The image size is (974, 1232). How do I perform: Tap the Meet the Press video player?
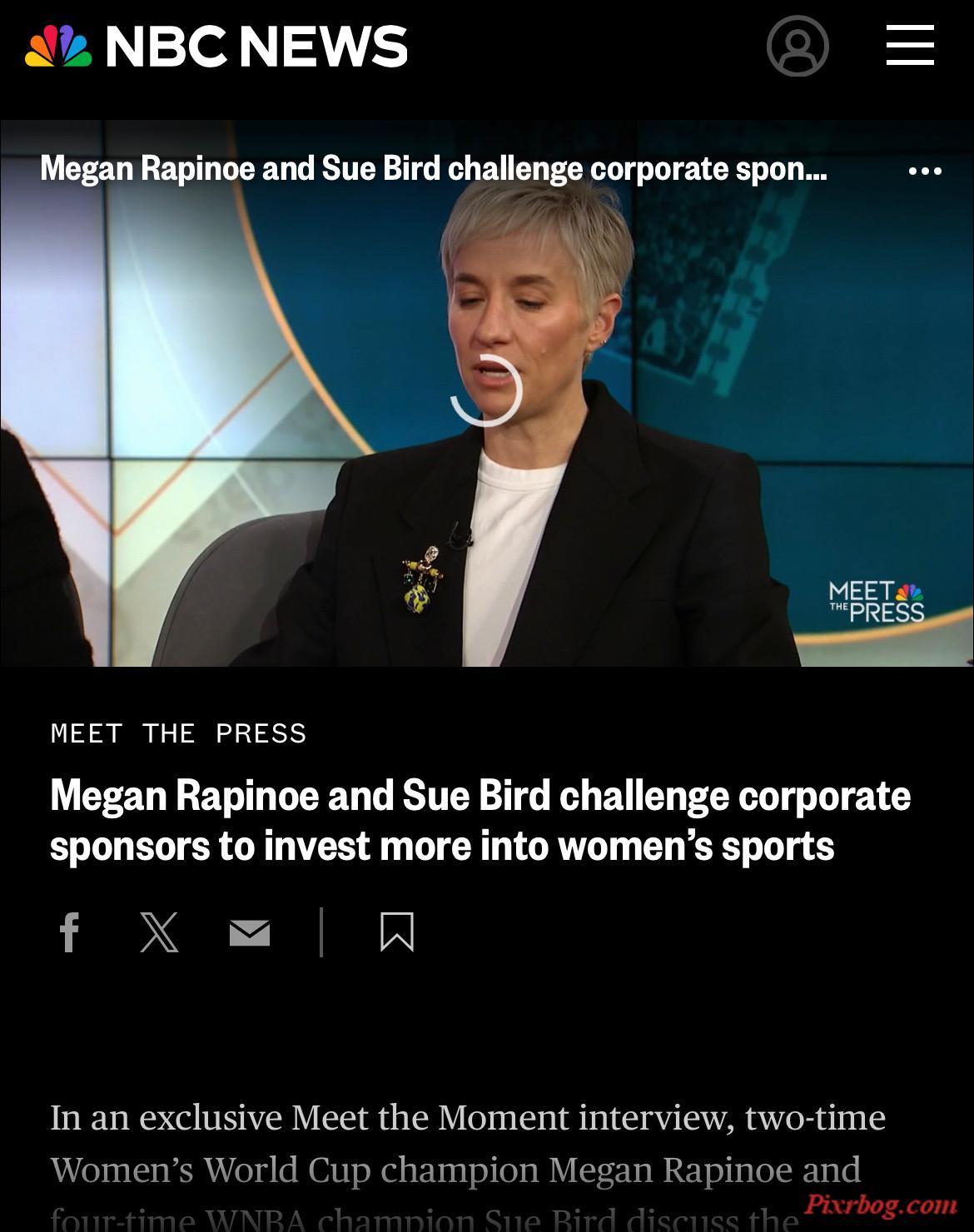point(486,391)
